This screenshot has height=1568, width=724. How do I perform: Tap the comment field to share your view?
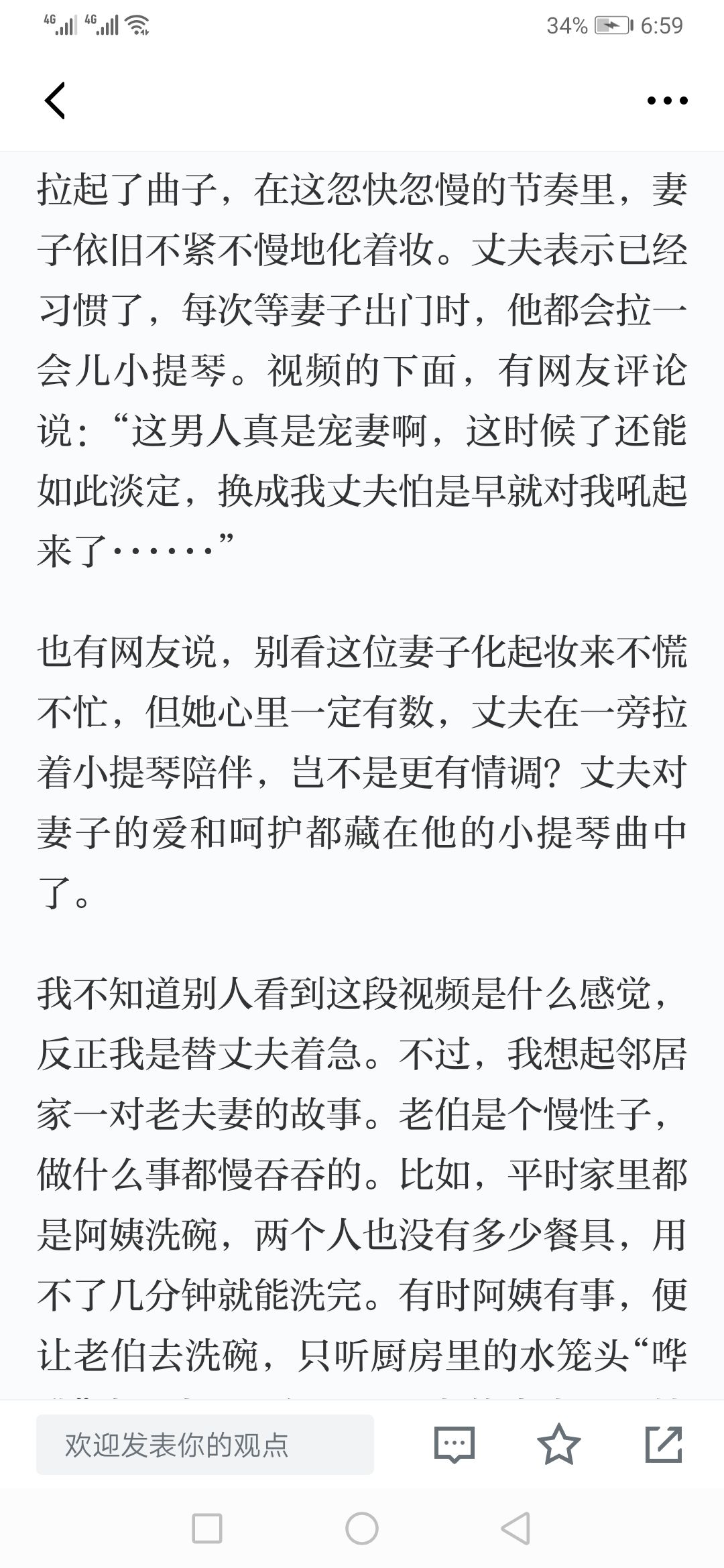coord(205,1445)
